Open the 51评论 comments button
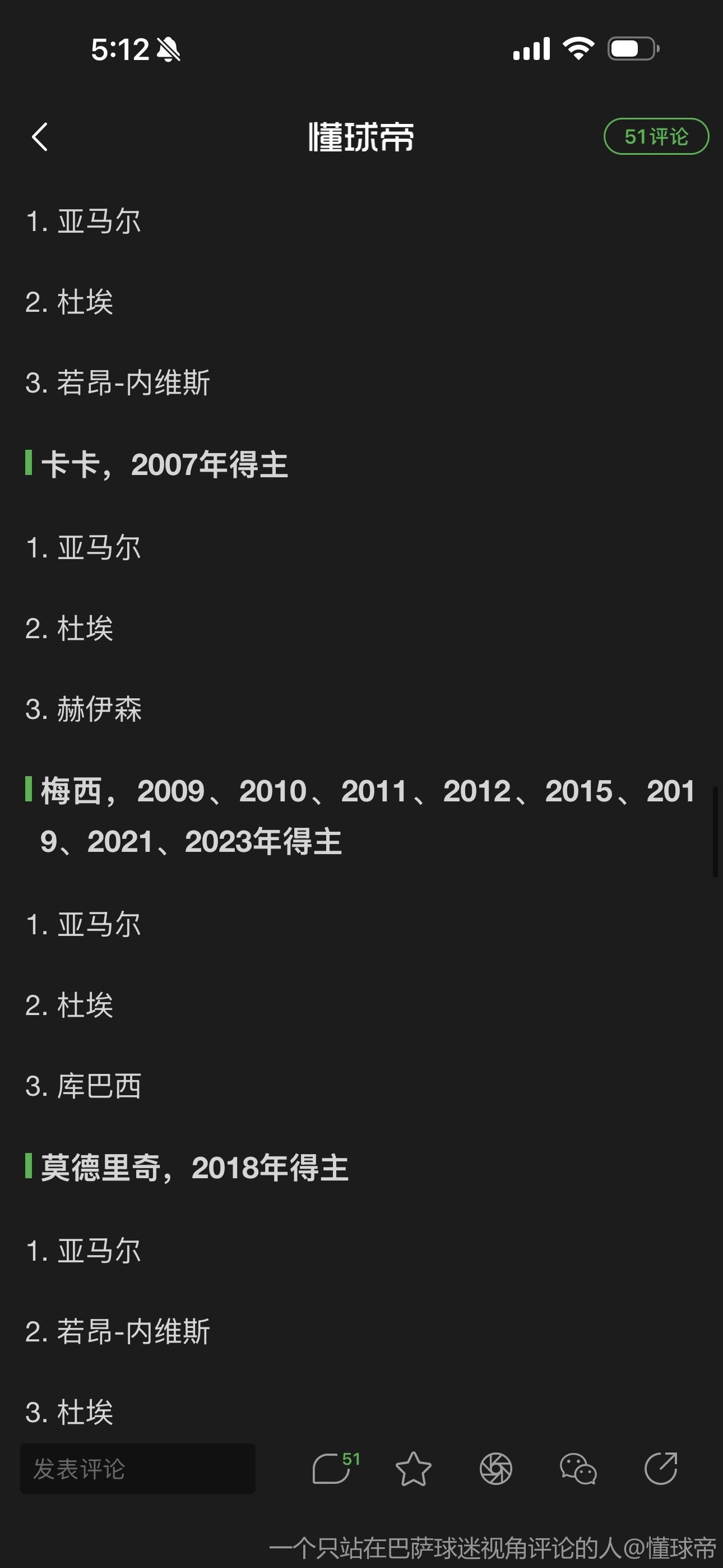 coord(656,136)
